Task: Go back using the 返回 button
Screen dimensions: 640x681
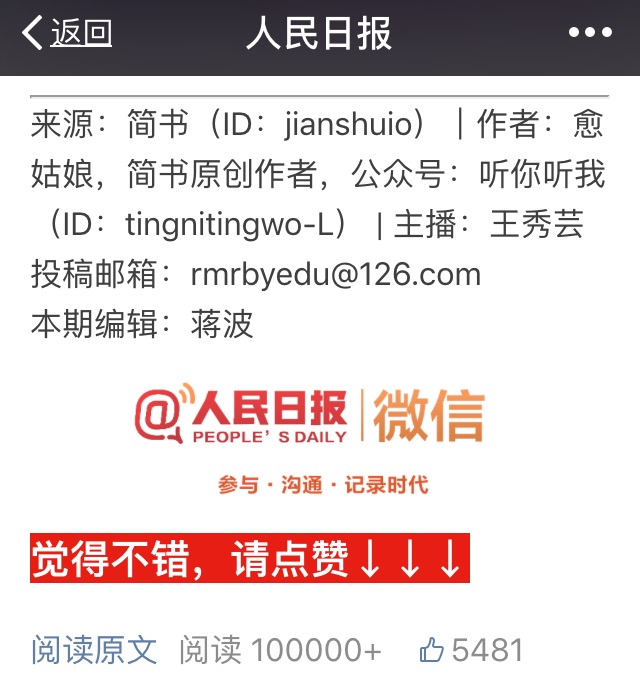Action: click(x=67, y=34)
